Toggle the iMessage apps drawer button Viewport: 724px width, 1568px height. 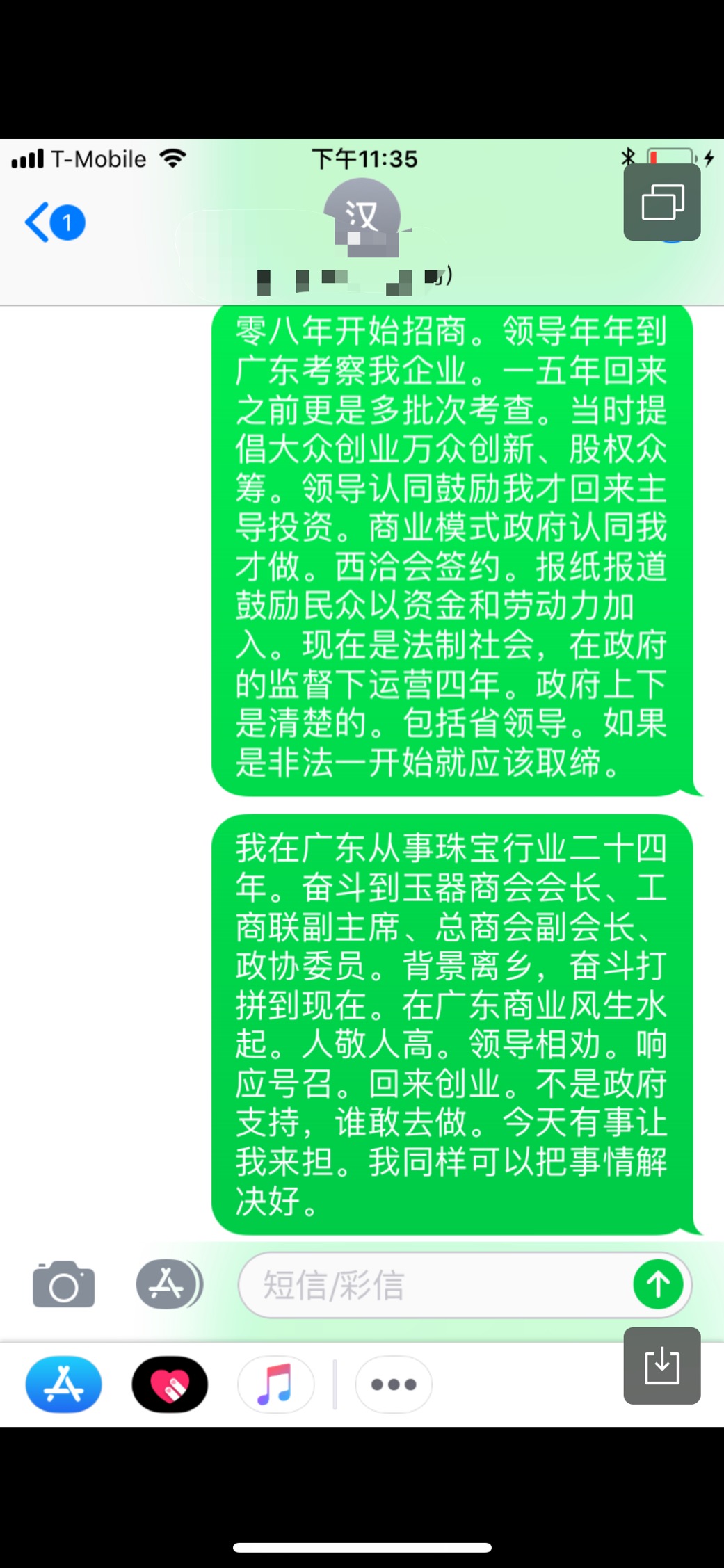tap(168, 1284)
